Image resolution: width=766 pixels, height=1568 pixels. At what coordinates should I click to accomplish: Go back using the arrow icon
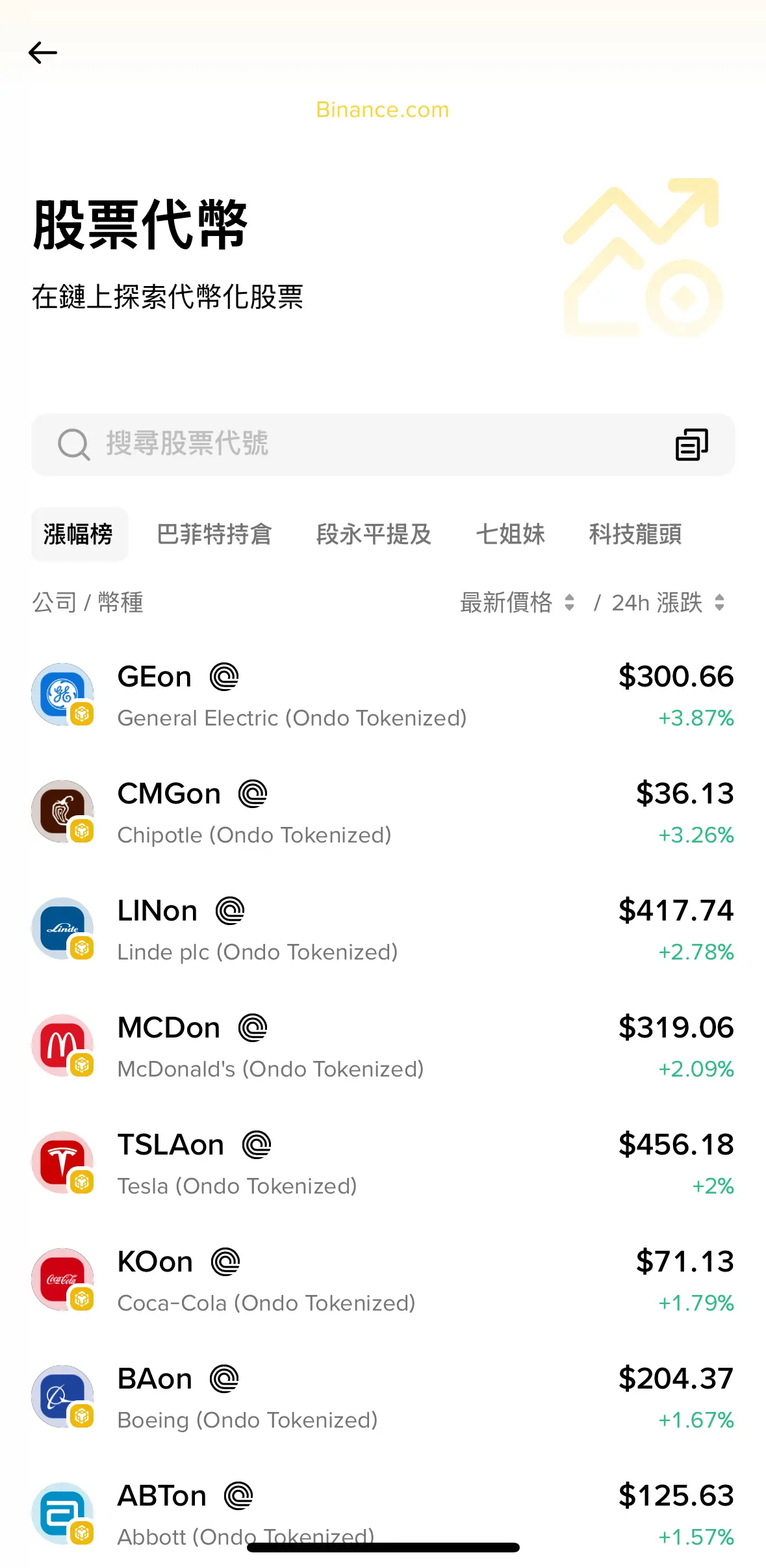click(x=43, y=53)
